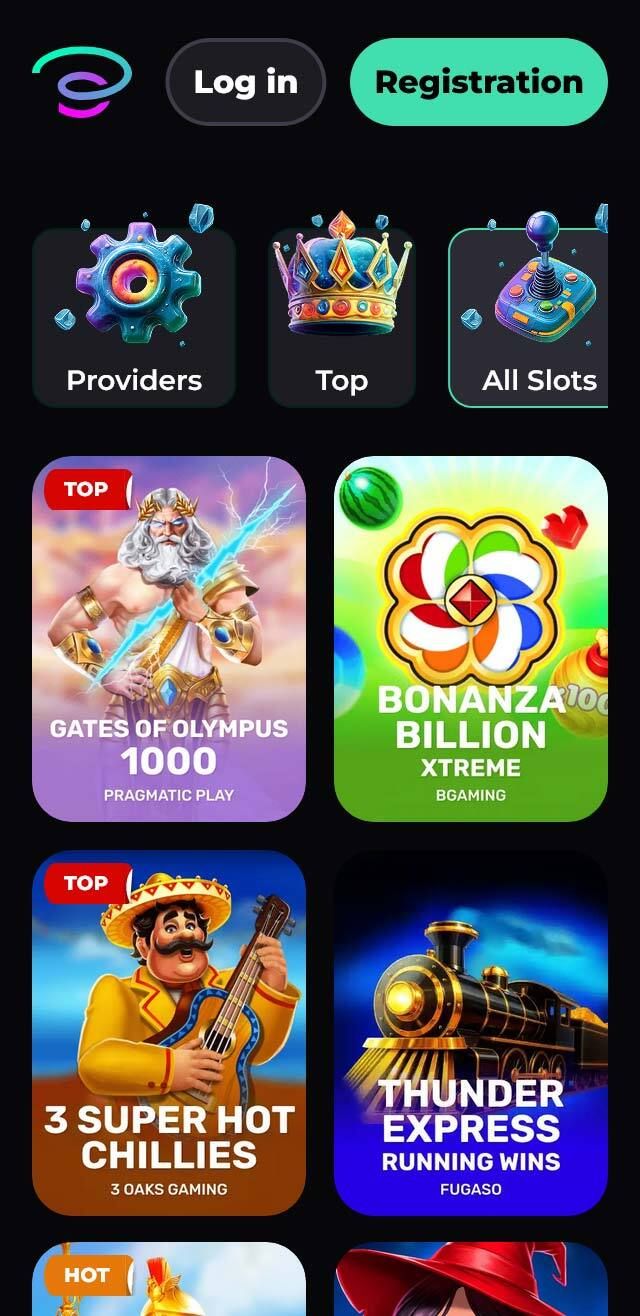Switch to the Top category
This screenshot has height=1316, width=640.
(341, 318)
